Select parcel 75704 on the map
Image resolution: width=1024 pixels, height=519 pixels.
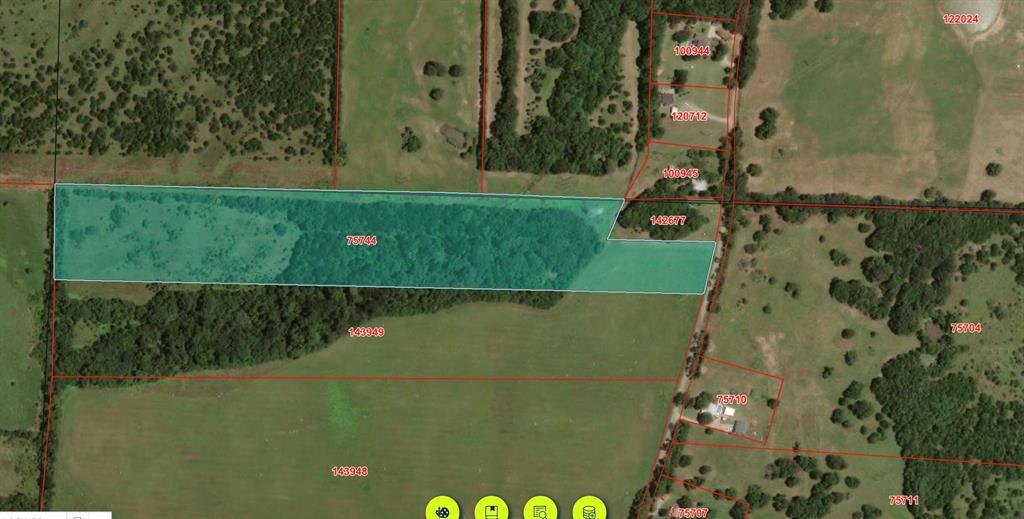point(965,328)
